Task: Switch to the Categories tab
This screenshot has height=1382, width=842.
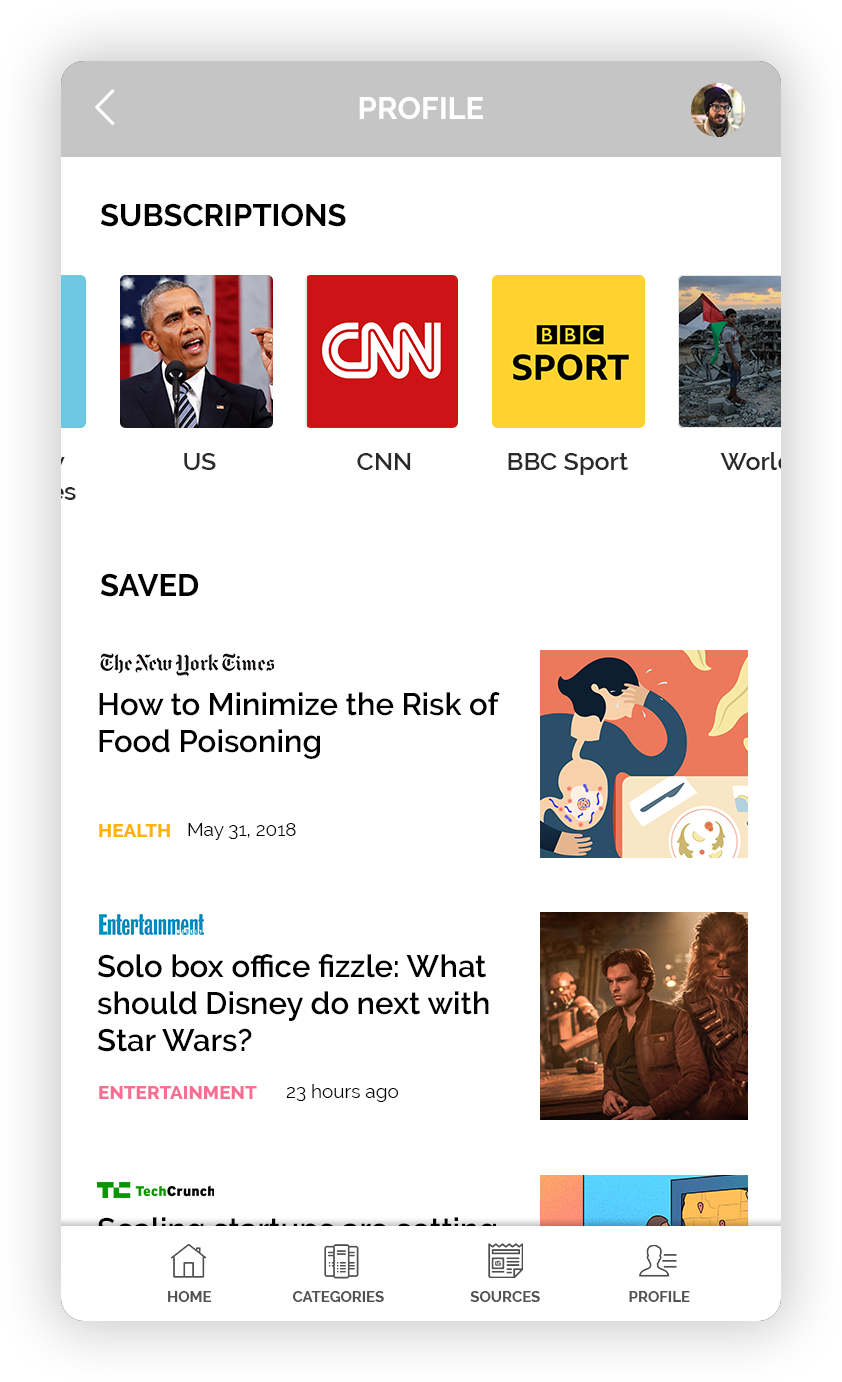Action: pyautogui.click(x=338, y=1274)
